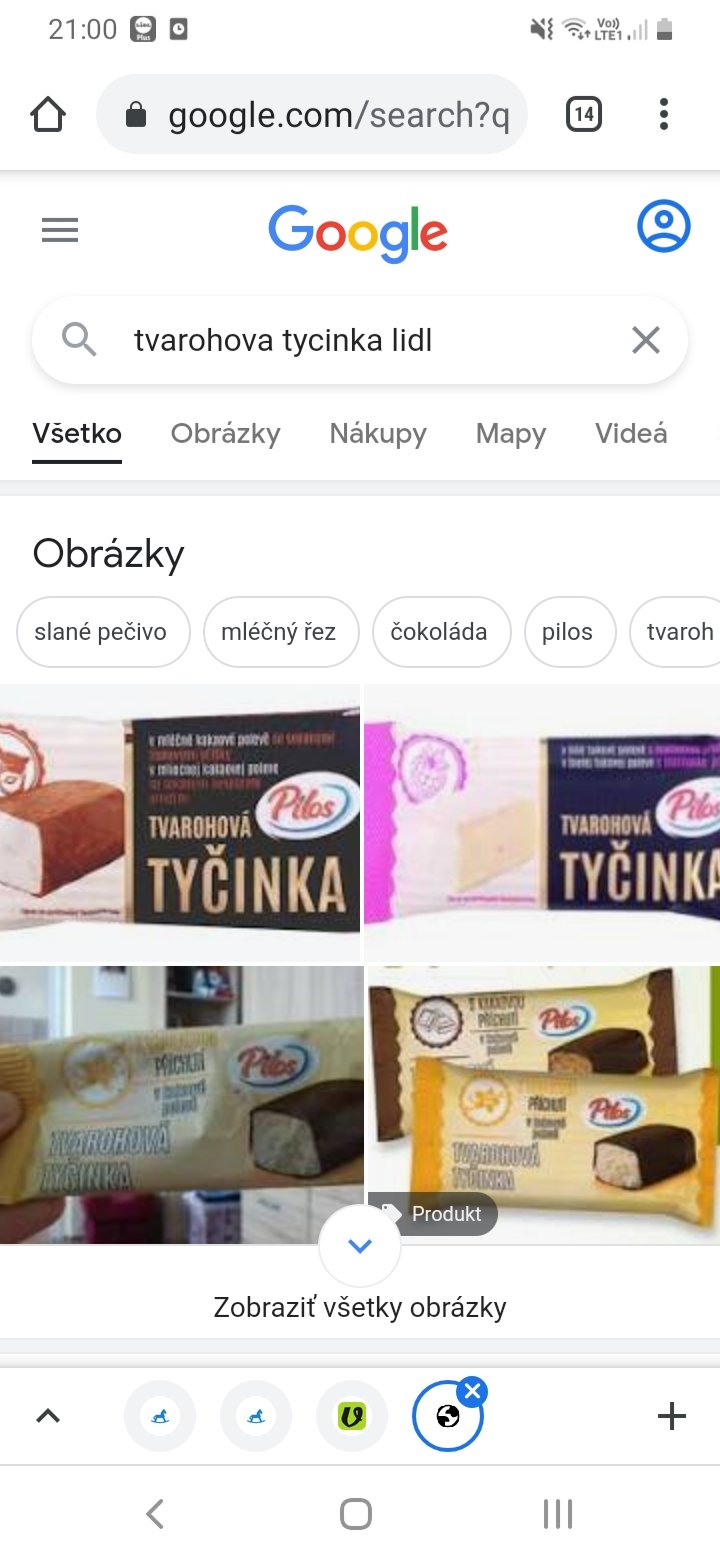Switch to the Obrázky tab
The image size is (720, 1560).
click(225, 433)
